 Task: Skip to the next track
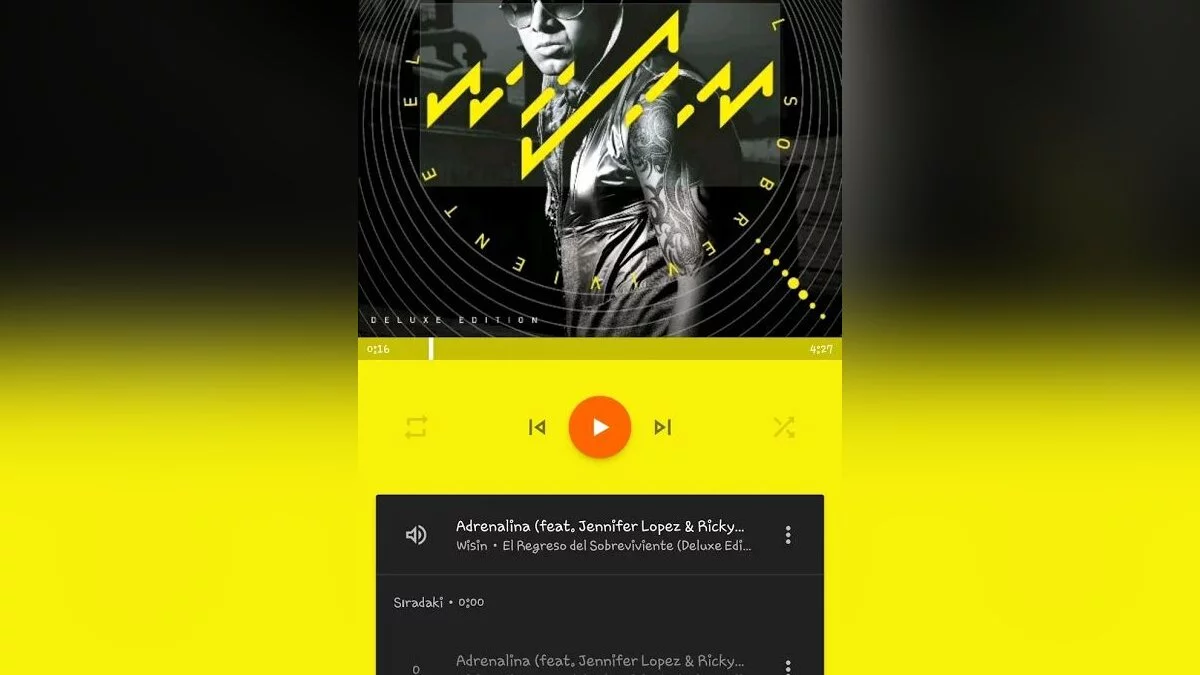[662, 427]
